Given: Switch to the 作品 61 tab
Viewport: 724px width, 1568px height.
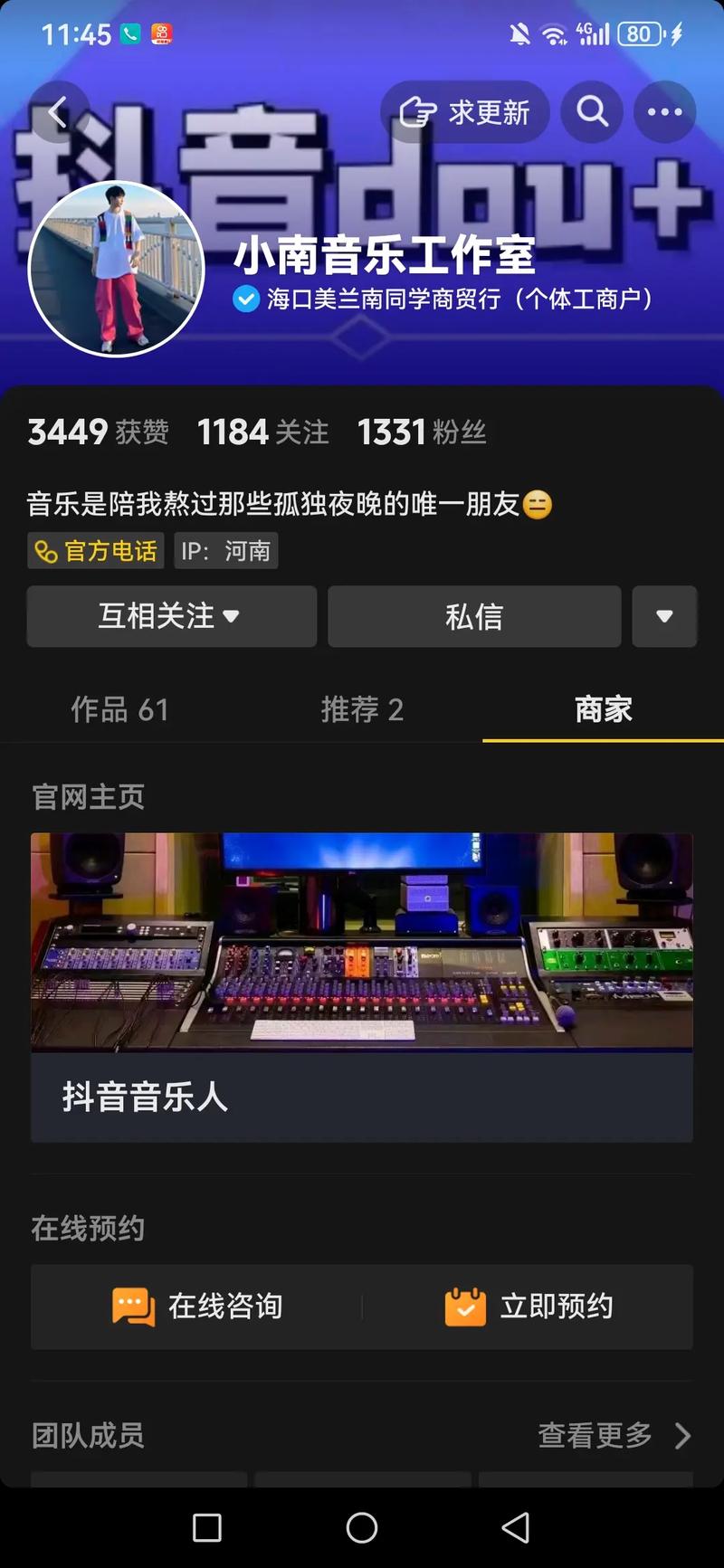Looking at the screenshot, I should coord(120,709).
